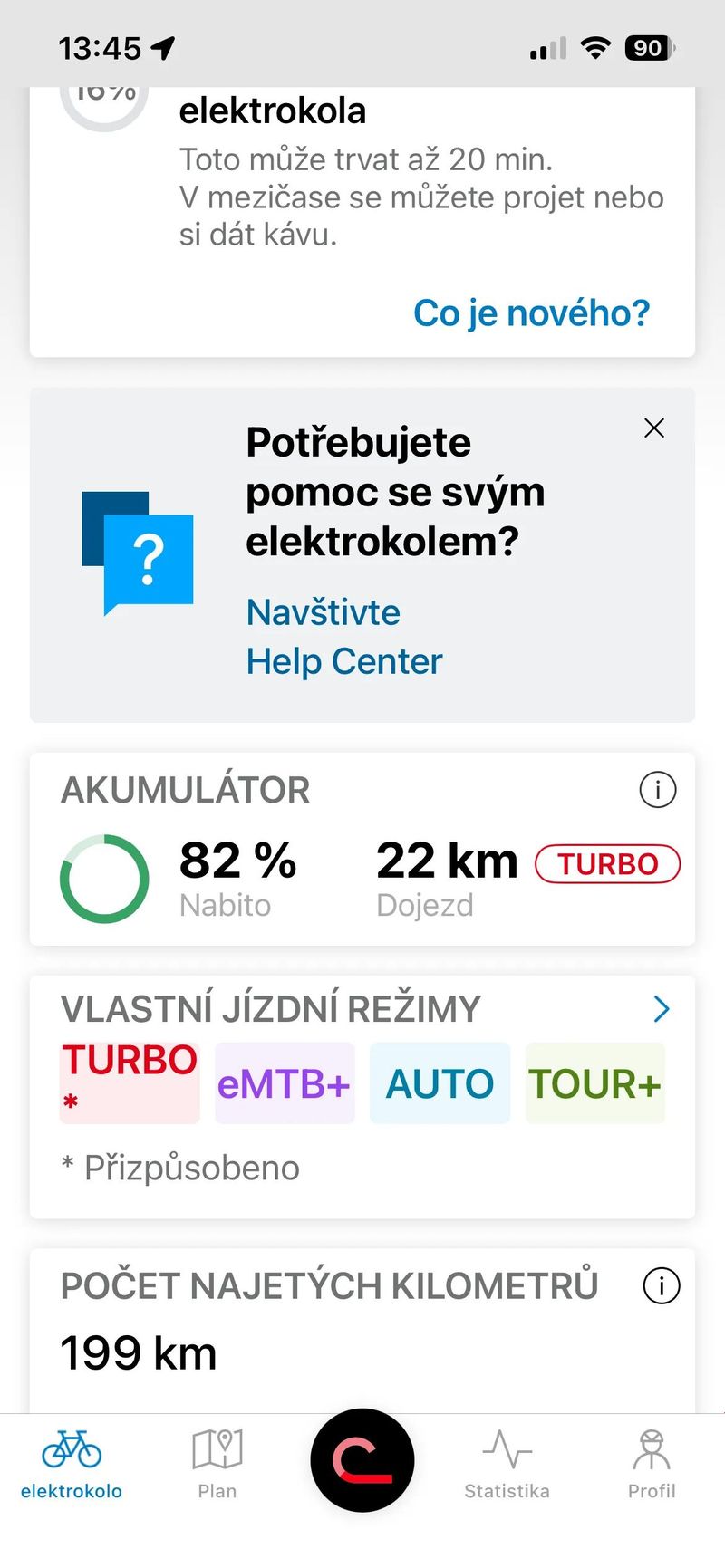
Task: Visit the Help Center link
Action: [343, 637]
